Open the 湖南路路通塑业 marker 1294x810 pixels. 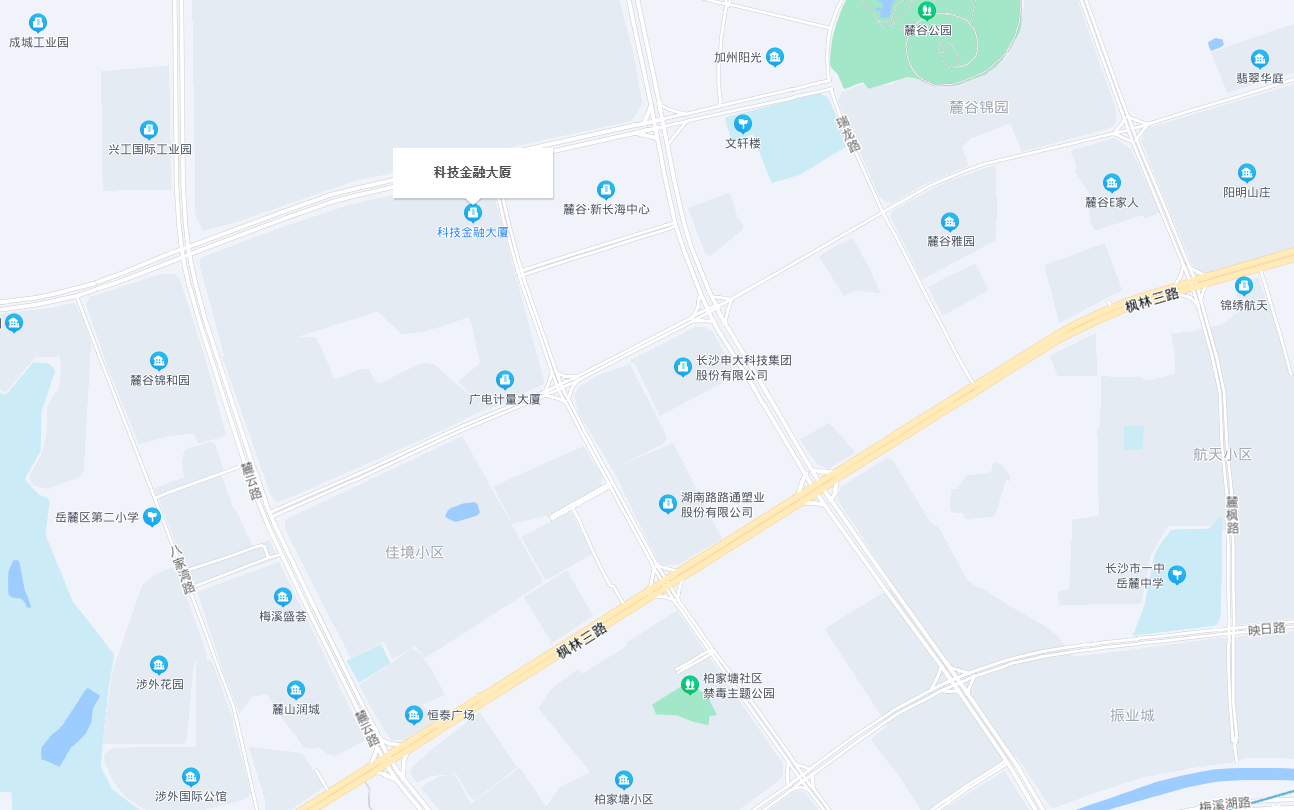click(x=668, y=504)
